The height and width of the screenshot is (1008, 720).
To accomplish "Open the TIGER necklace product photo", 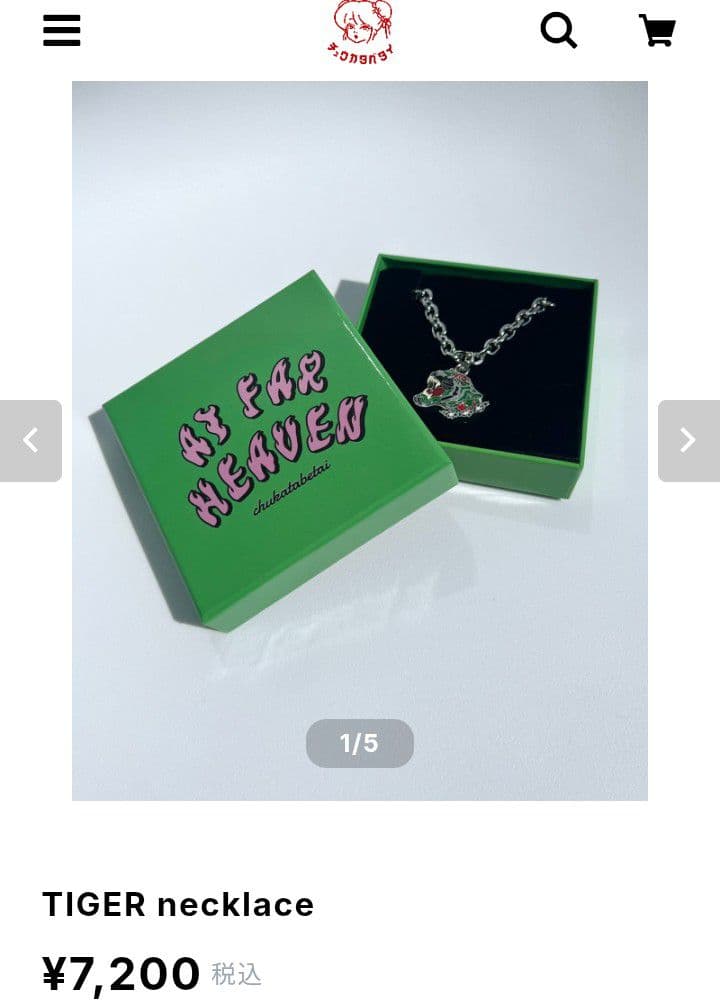I will point(360,440).
